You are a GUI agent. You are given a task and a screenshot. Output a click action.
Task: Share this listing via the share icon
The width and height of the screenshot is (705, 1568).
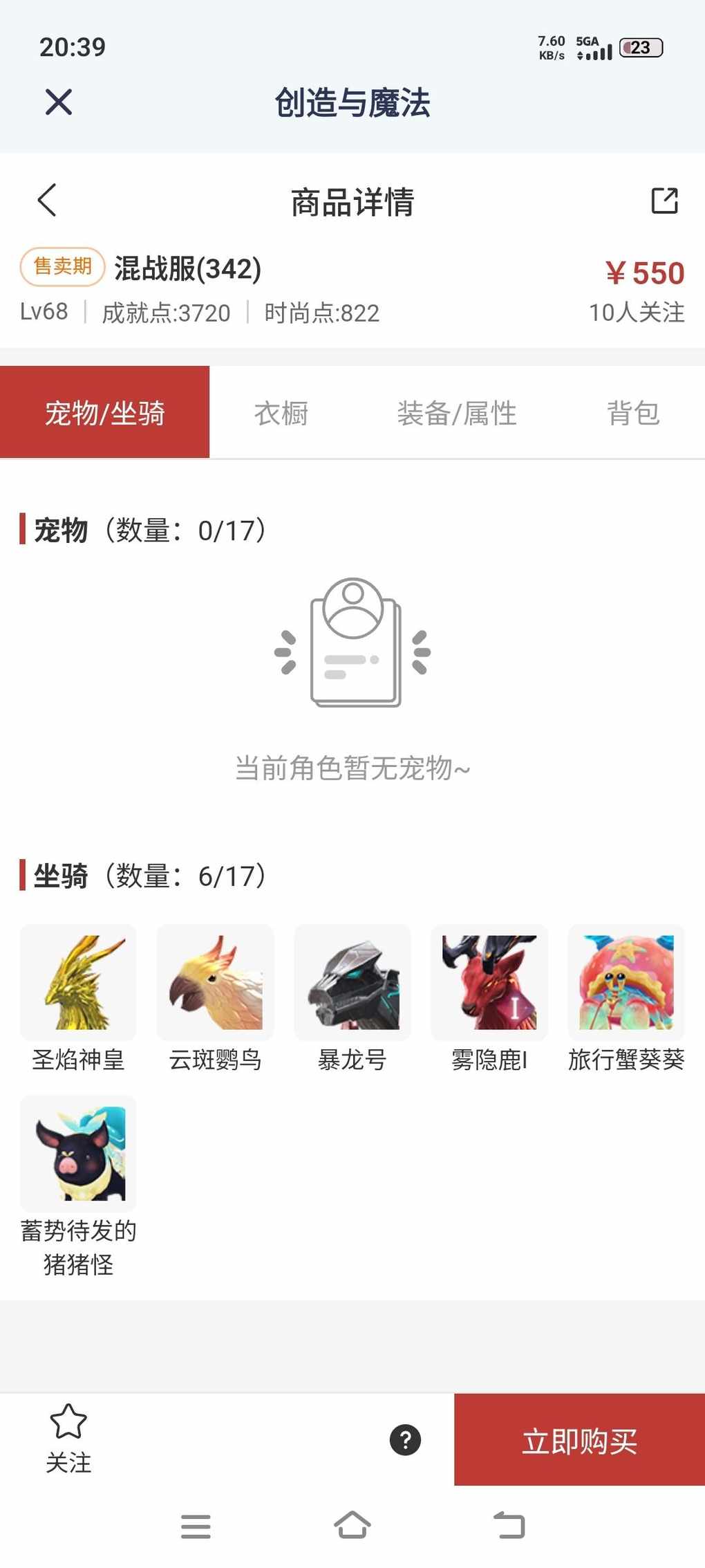(x=664, y=201)
